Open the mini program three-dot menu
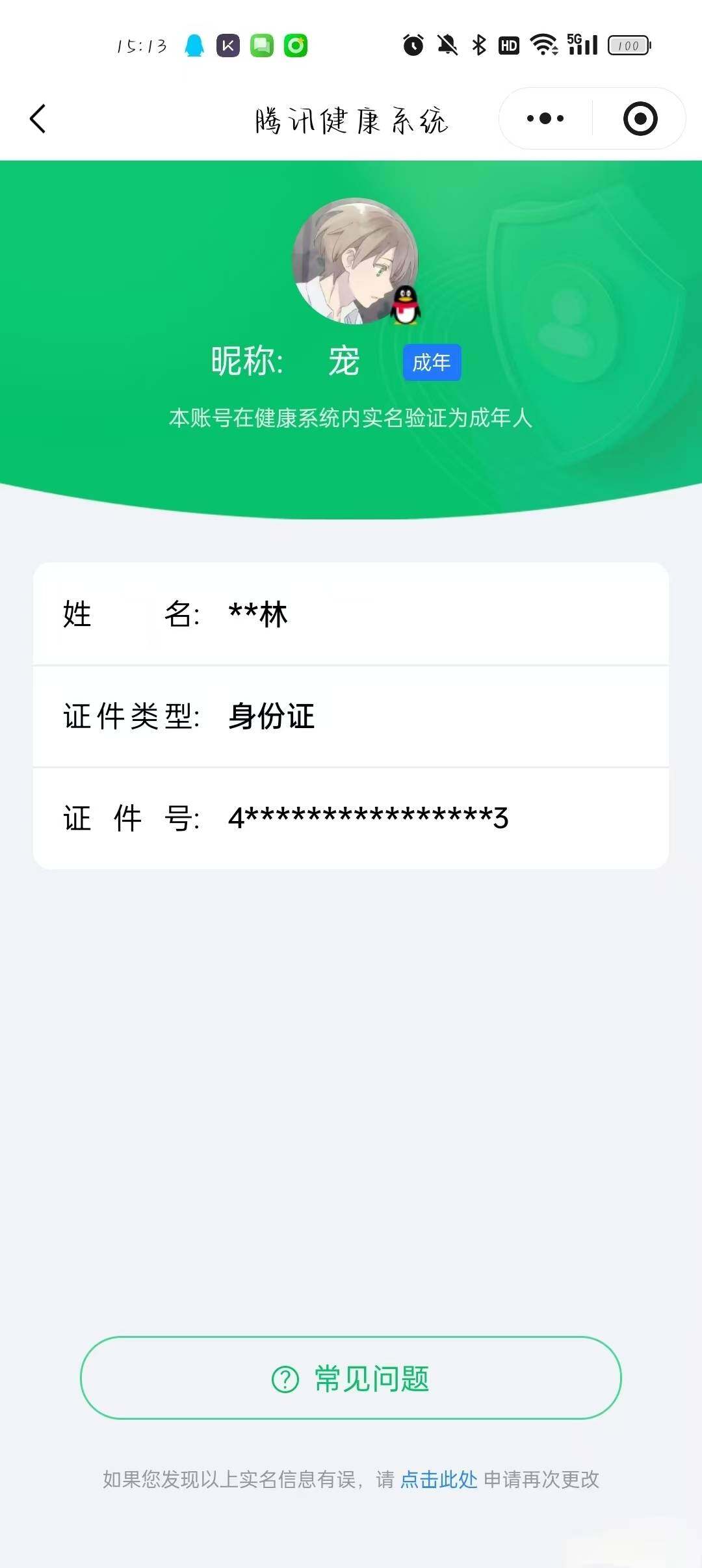 pos(545,119)
